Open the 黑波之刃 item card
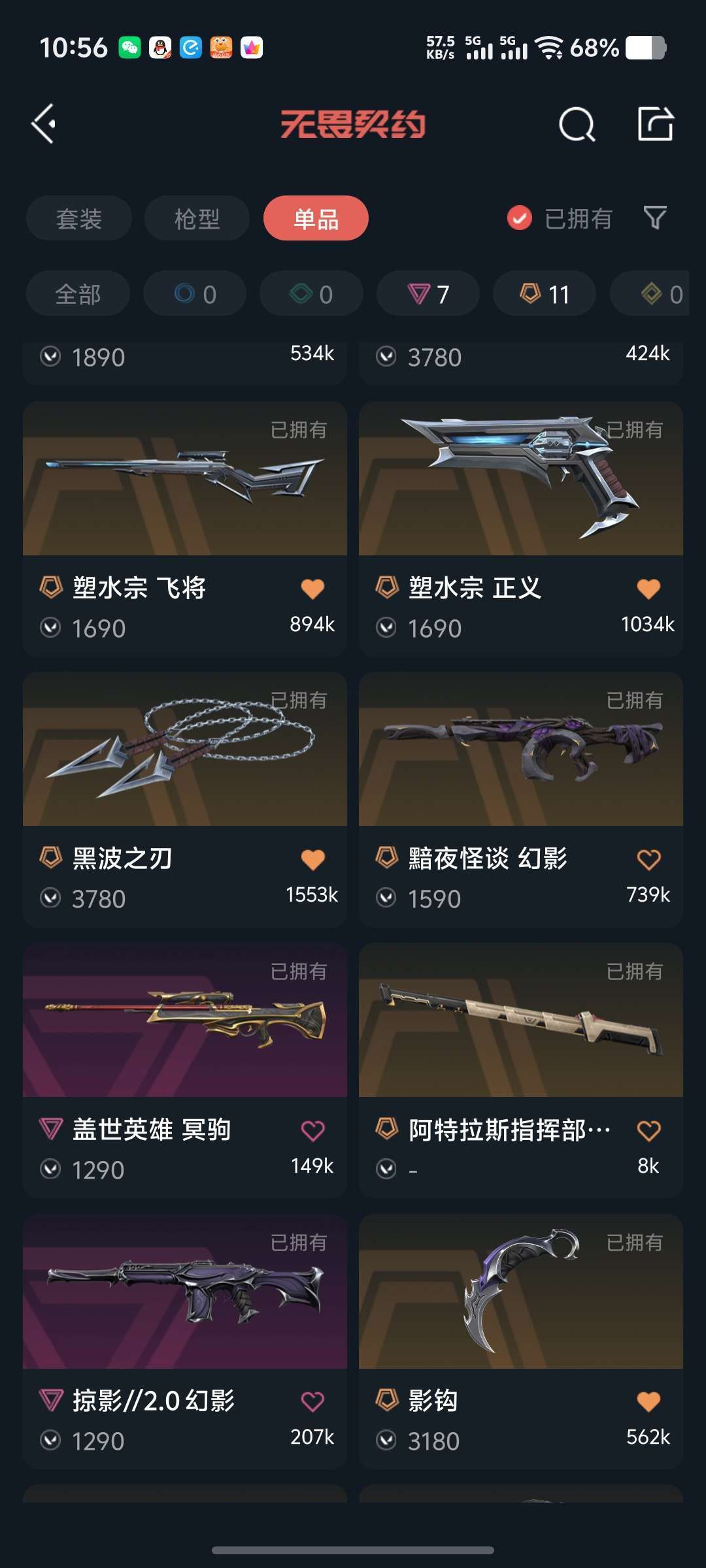The width and height of the screenshot is (706, 1568). 185,750
